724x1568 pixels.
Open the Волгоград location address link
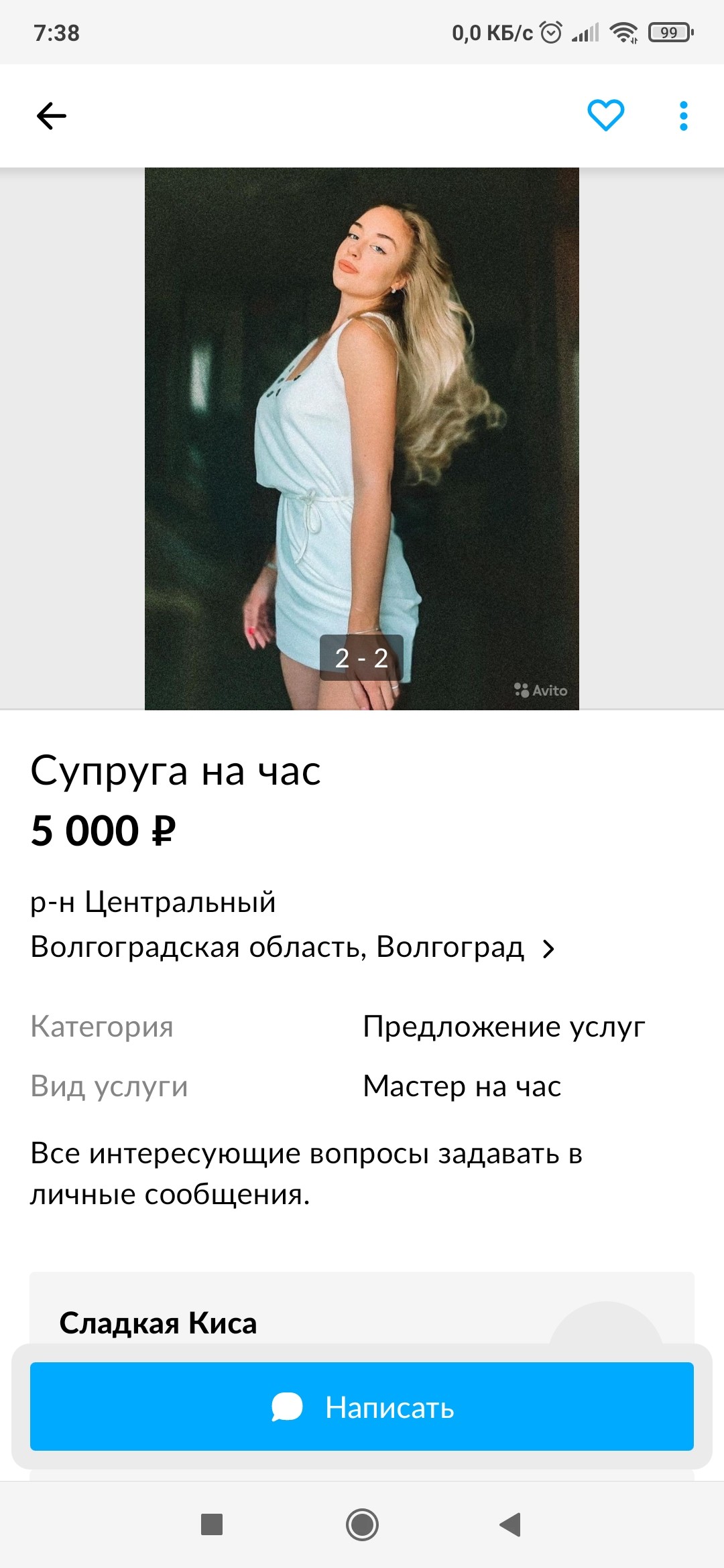click(x=292, y=948)
